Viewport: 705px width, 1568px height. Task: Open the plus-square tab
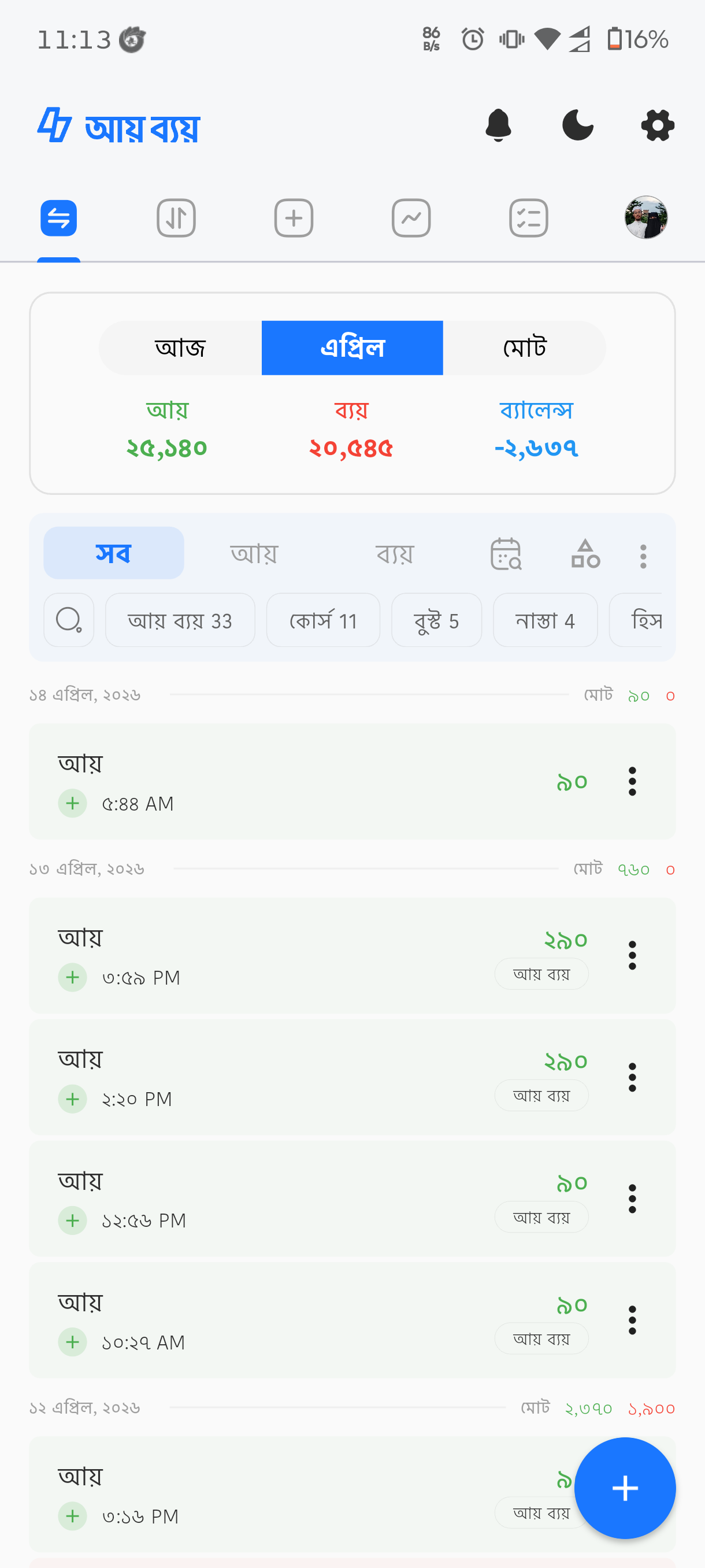pos(293,218)
